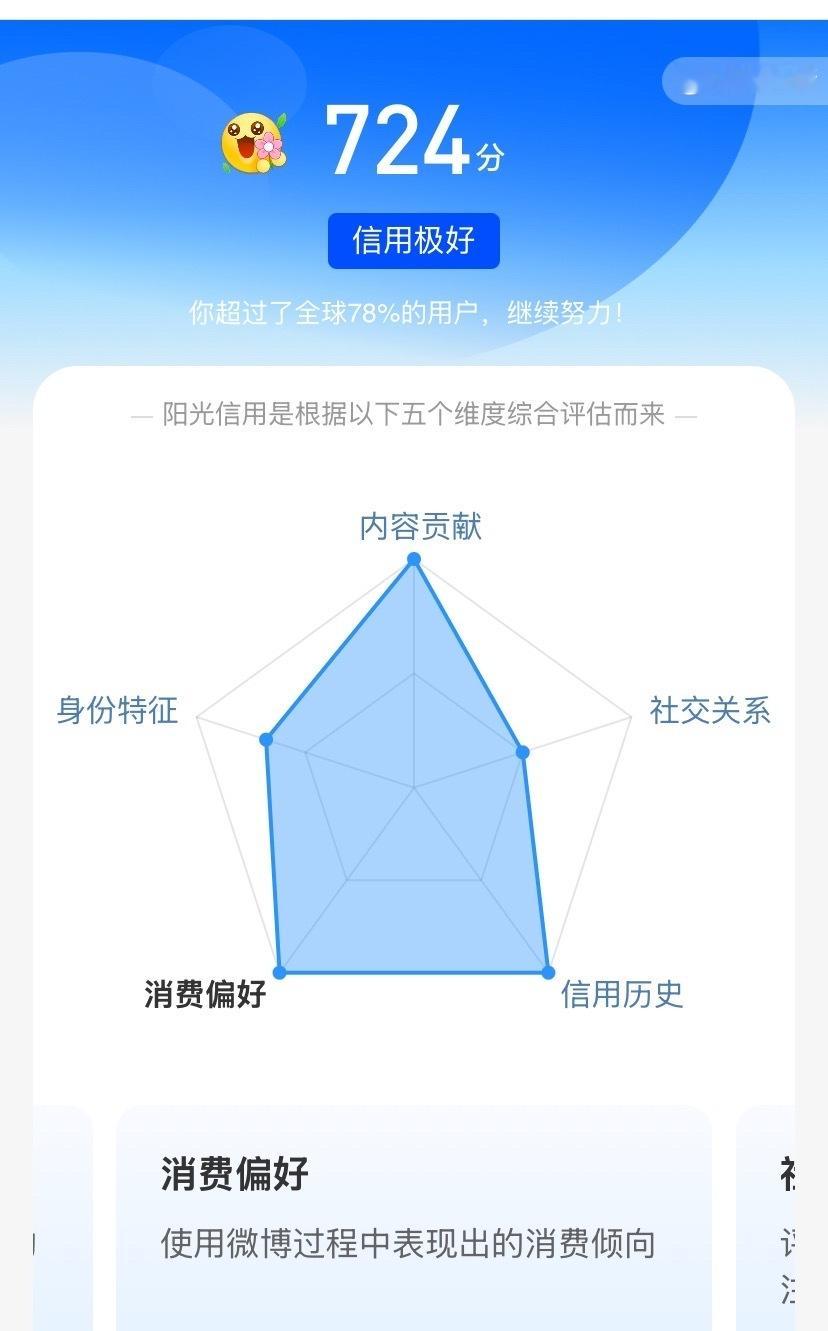Open the 社交关系 dimension label
Image resolution: width=828 pixels, height=1331 pixels.
coord(712,713)
